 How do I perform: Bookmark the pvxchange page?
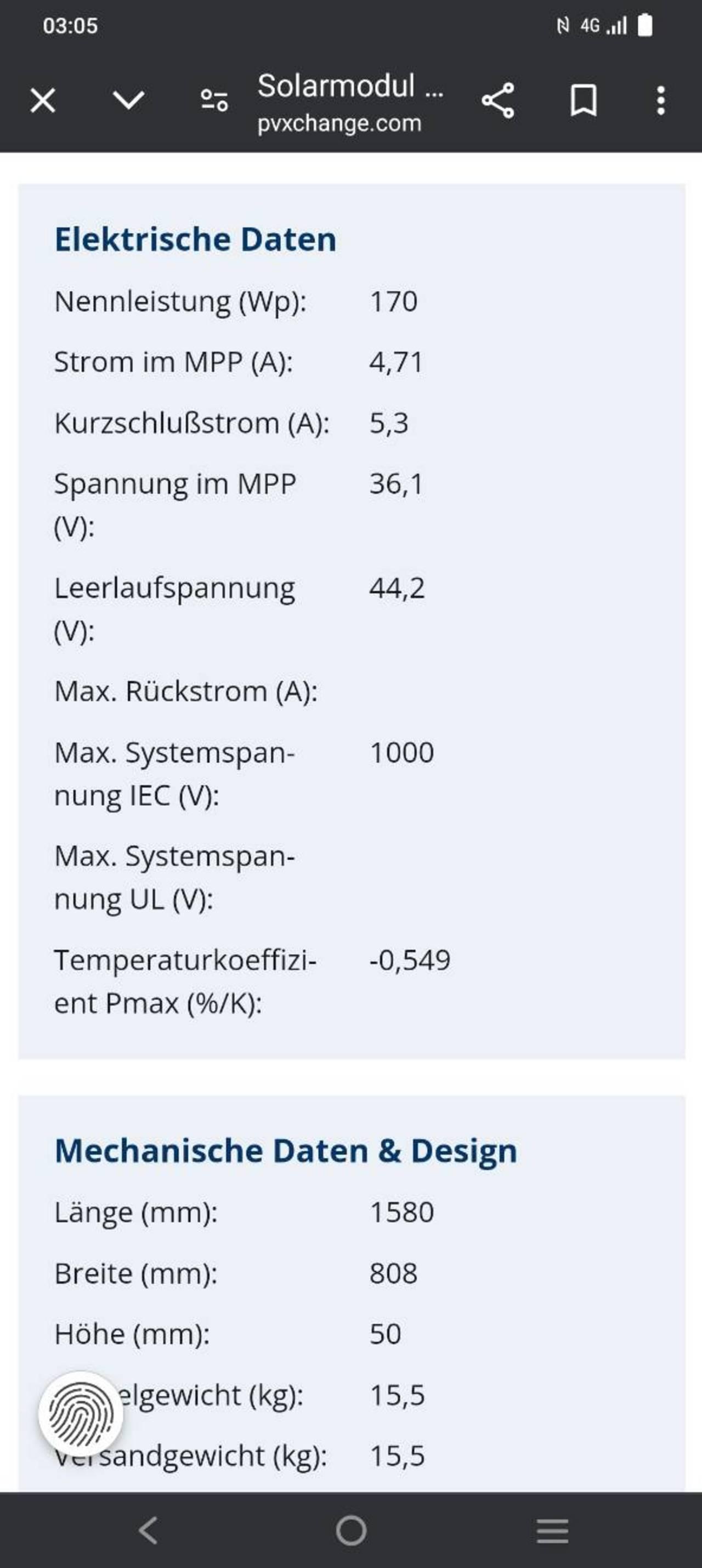(584, 100)
